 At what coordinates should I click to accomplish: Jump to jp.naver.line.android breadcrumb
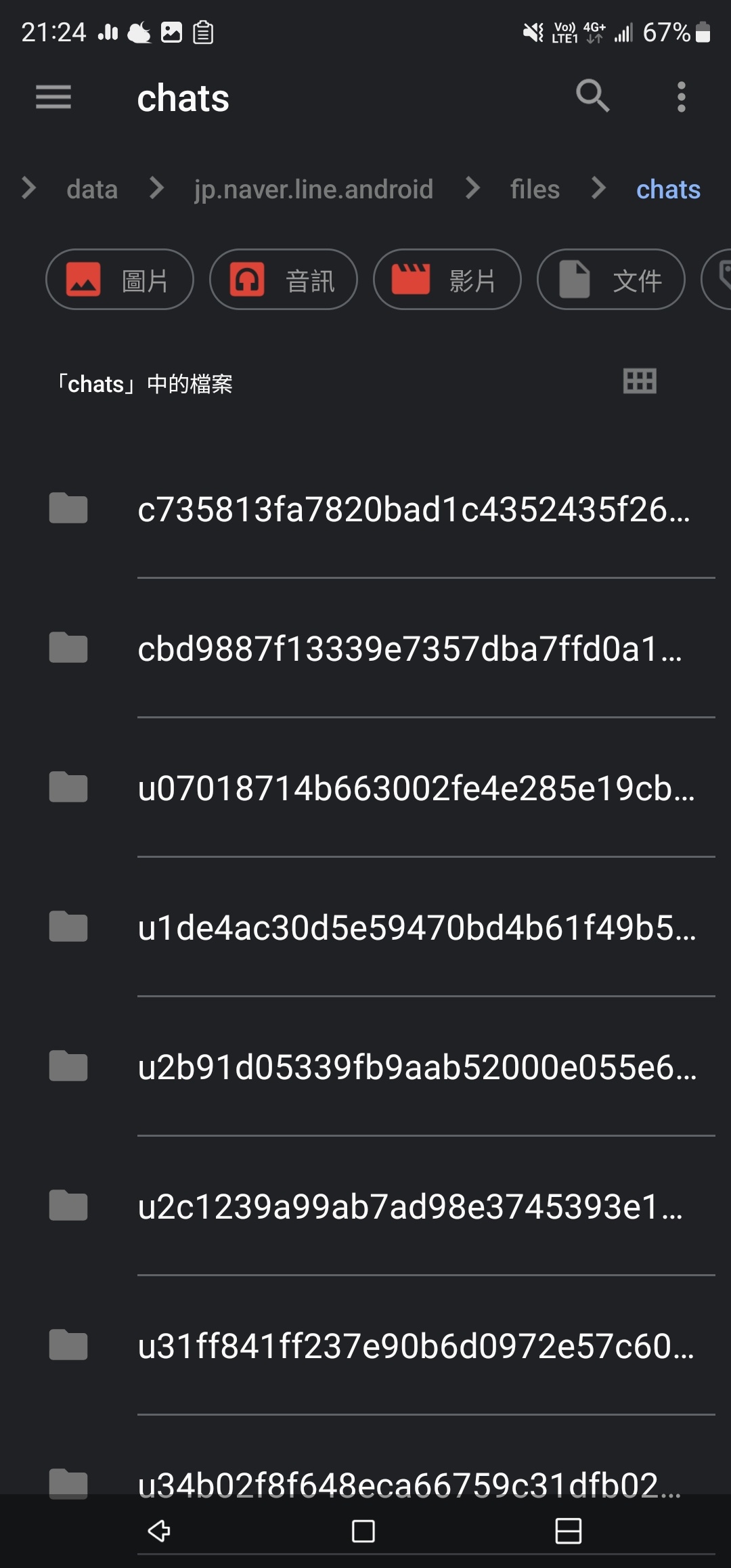click(x=313, y=189)
